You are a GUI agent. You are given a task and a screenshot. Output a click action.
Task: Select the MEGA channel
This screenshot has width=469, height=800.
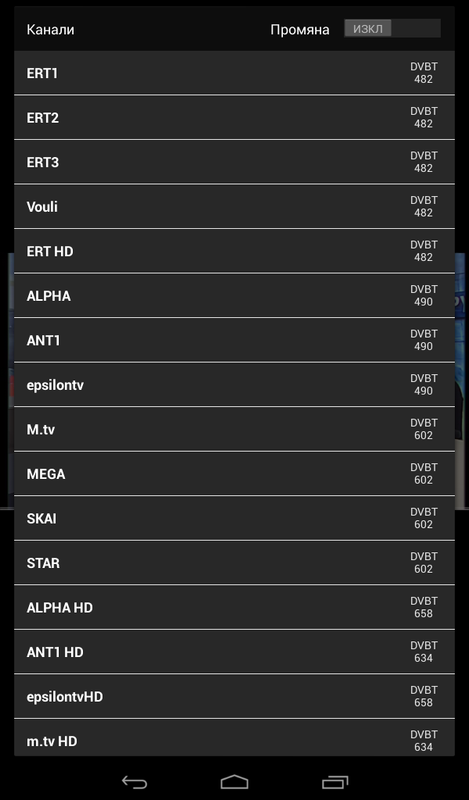(x=234, y=474)
